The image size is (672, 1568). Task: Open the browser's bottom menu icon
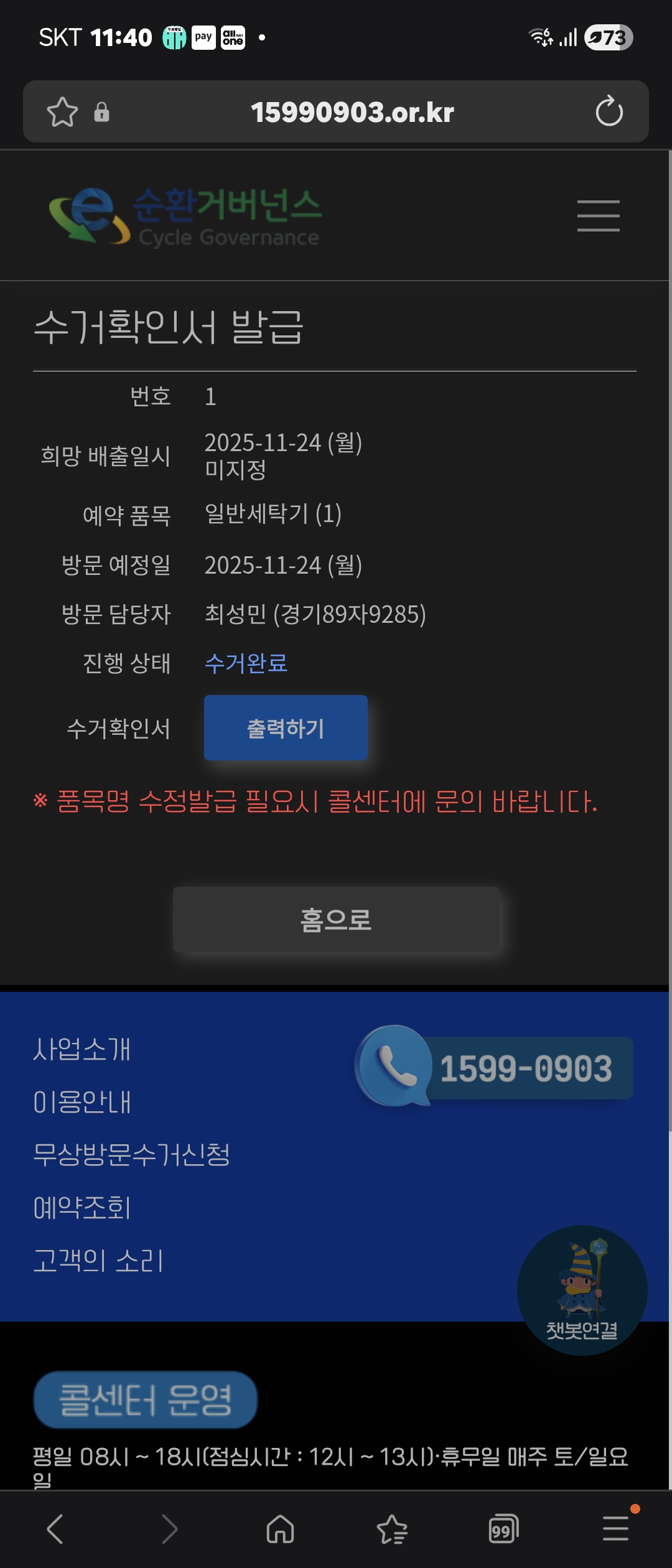[616, 1529]
